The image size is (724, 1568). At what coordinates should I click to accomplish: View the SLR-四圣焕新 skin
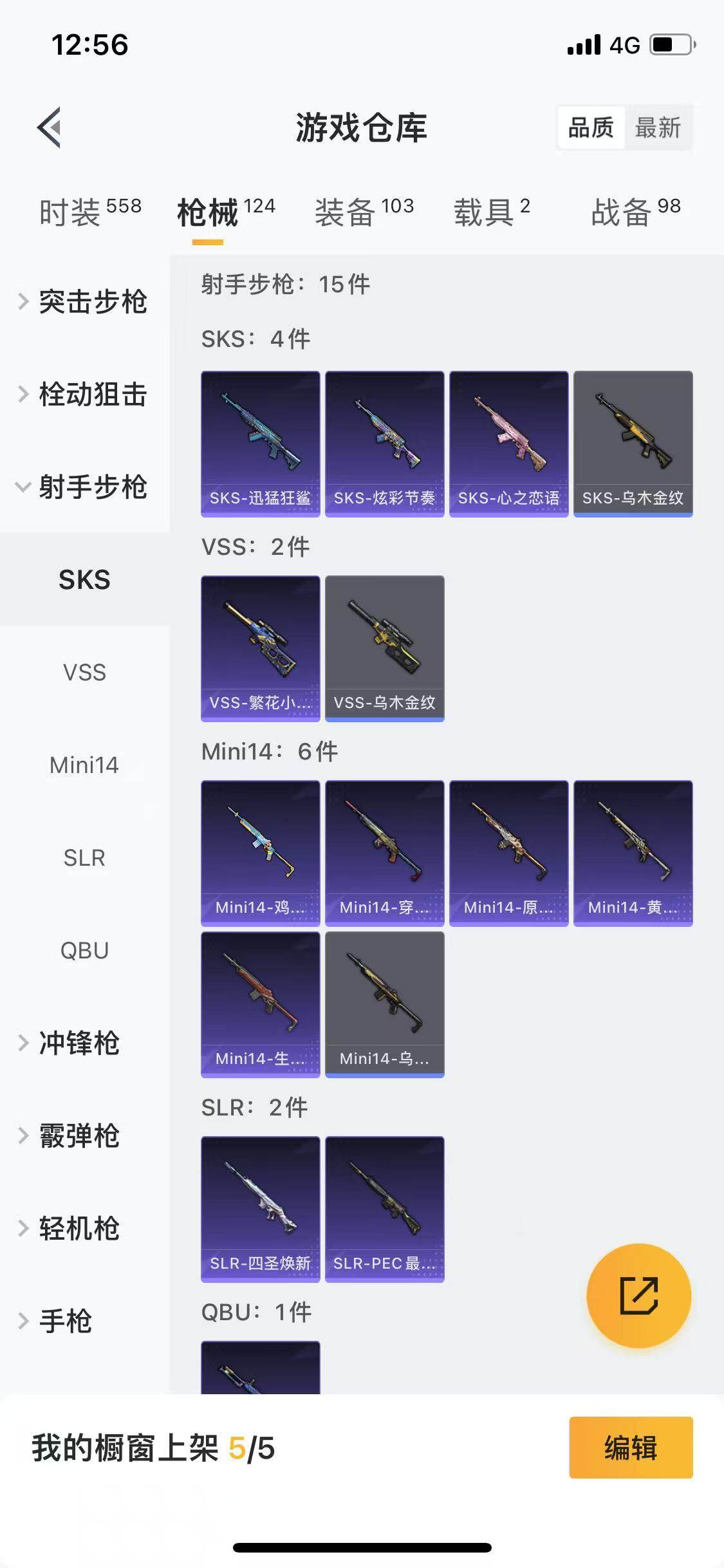click(x=260, y=1209)
